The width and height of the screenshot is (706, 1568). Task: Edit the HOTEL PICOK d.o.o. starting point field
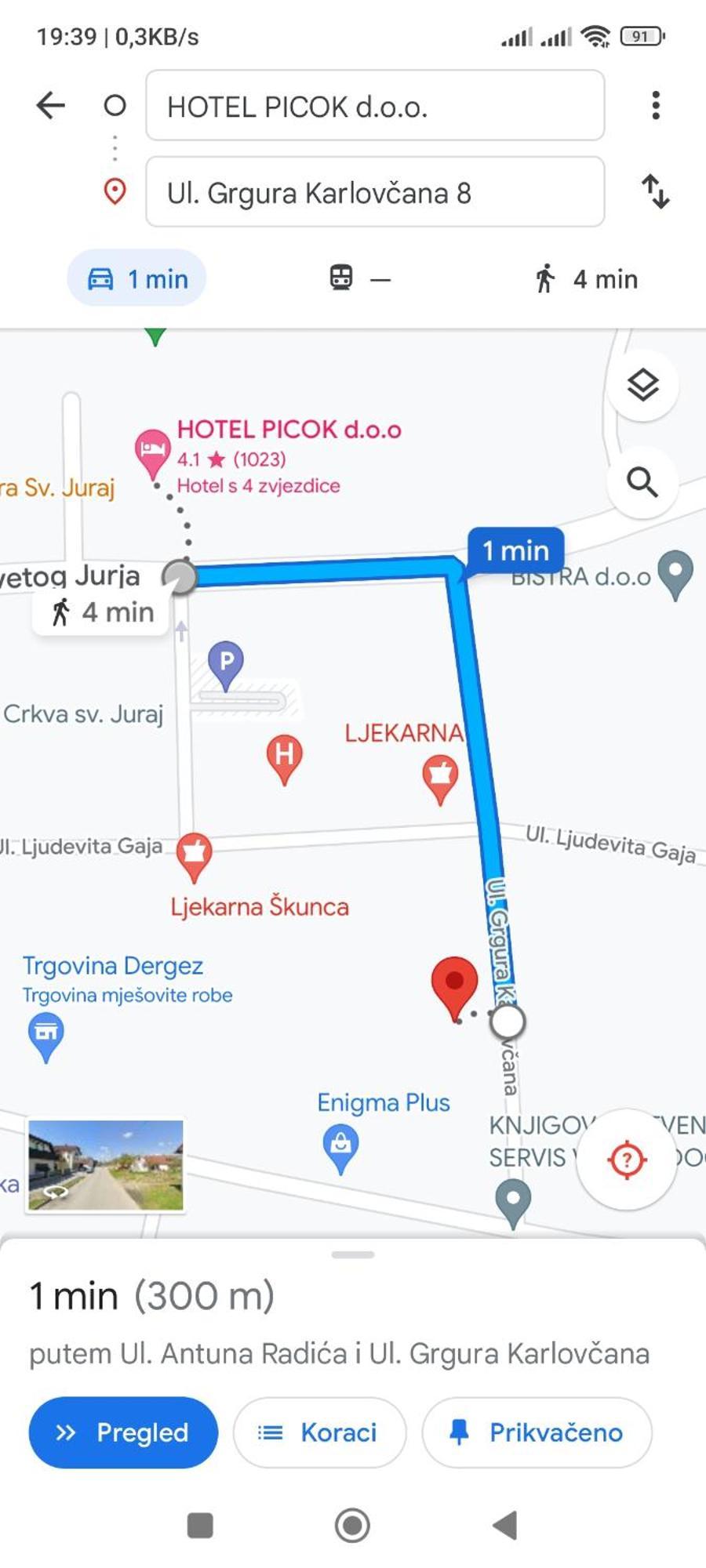pos(375,106)
